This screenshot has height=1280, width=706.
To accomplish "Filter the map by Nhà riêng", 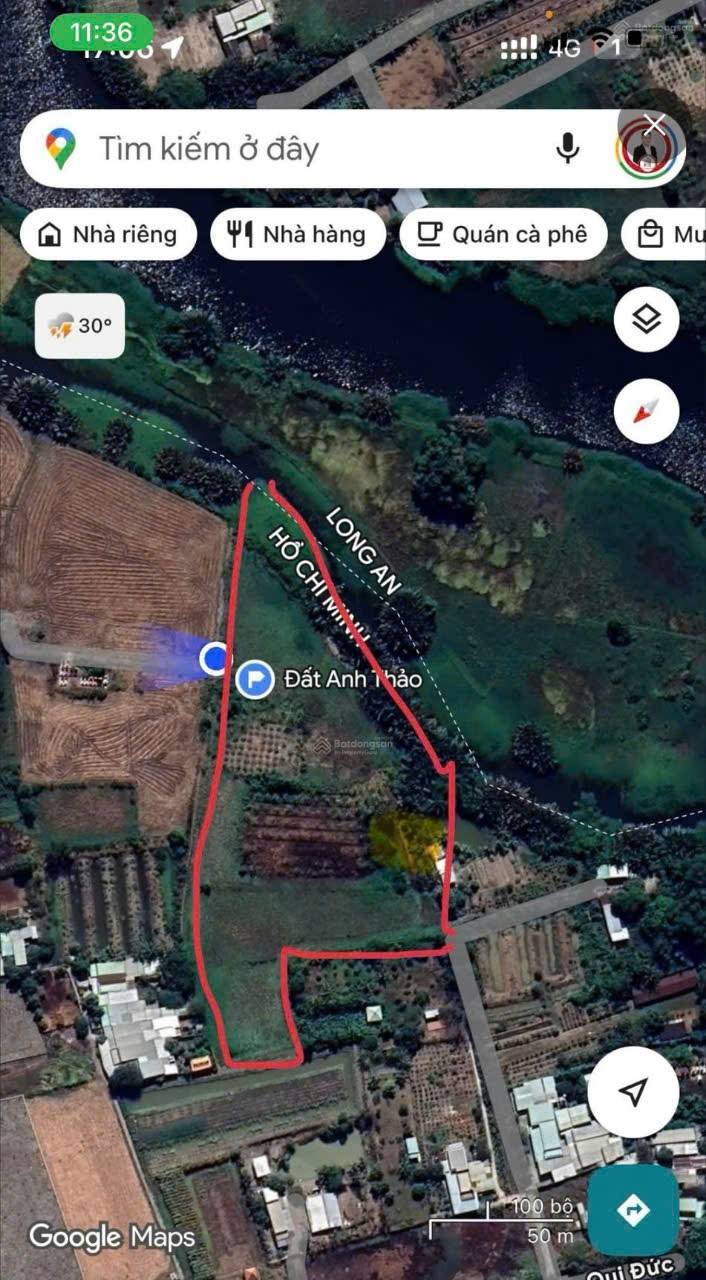I will (x=107, y=235).
